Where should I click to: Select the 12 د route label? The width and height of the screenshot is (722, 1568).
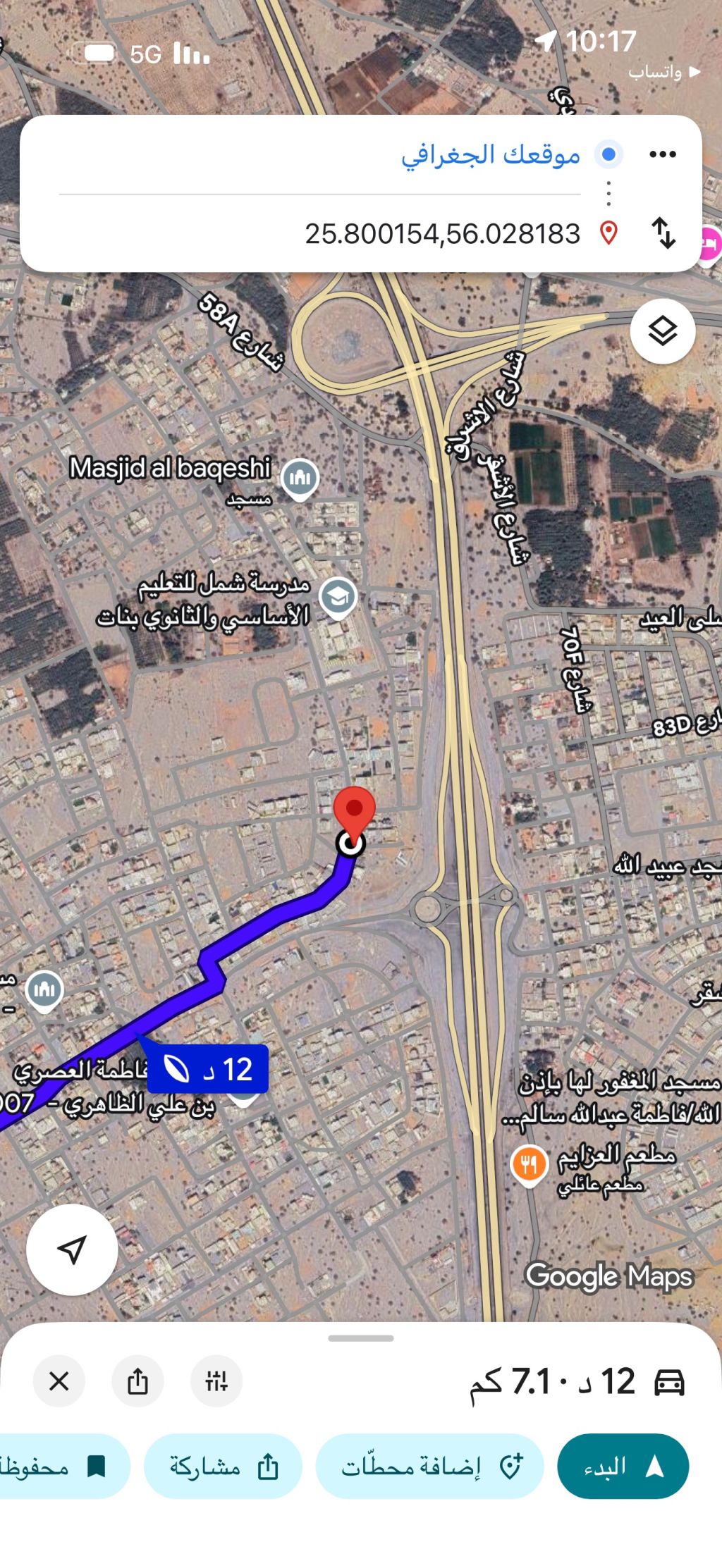pos(209,1070)
